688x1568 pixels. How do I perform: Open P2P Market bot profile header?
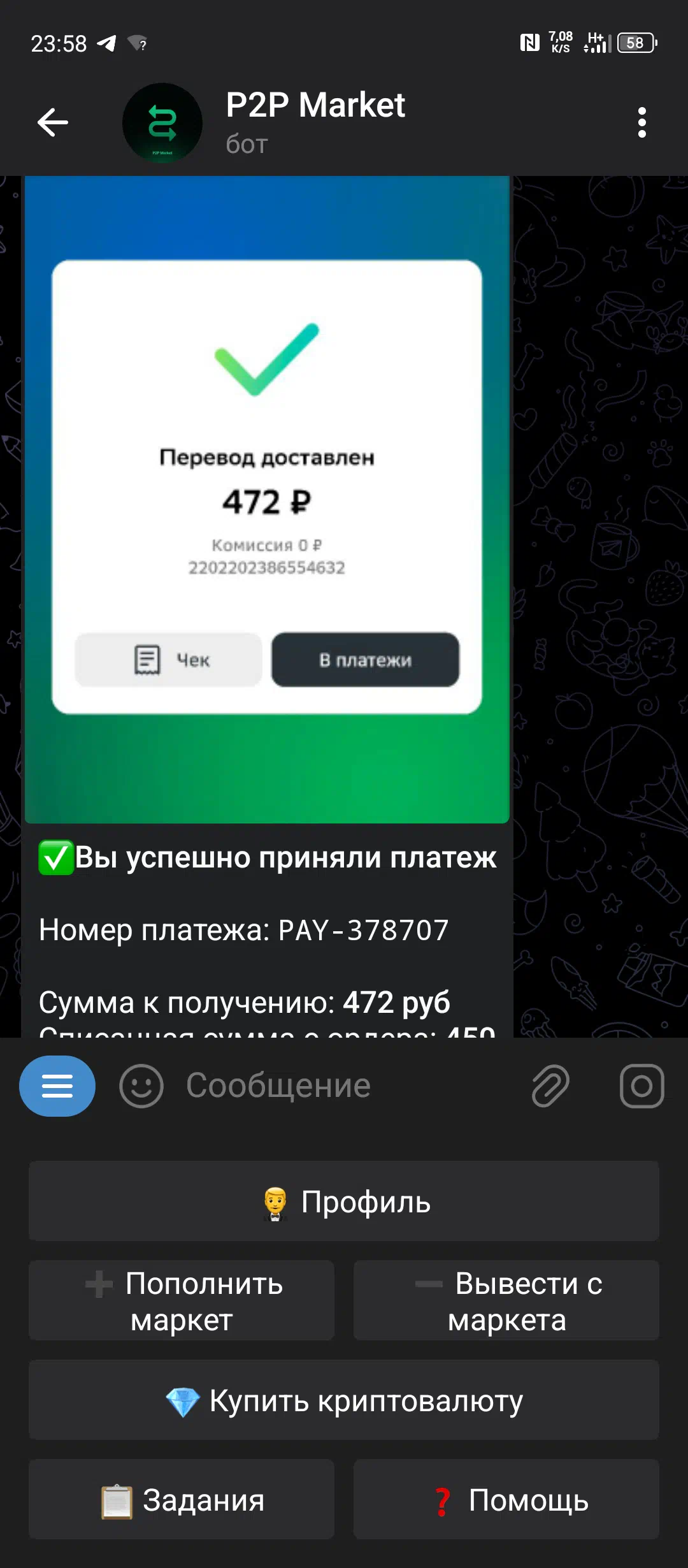(315, 122)
